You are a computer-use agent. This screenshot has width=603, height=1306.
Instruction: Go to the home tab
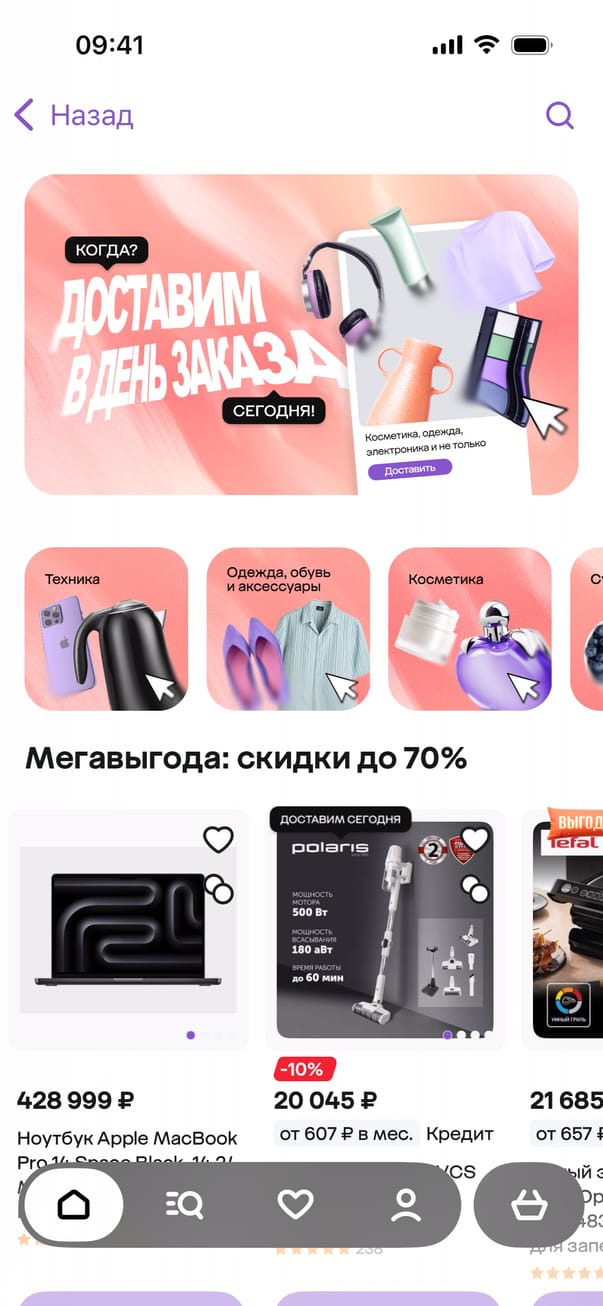point(74,1205)
